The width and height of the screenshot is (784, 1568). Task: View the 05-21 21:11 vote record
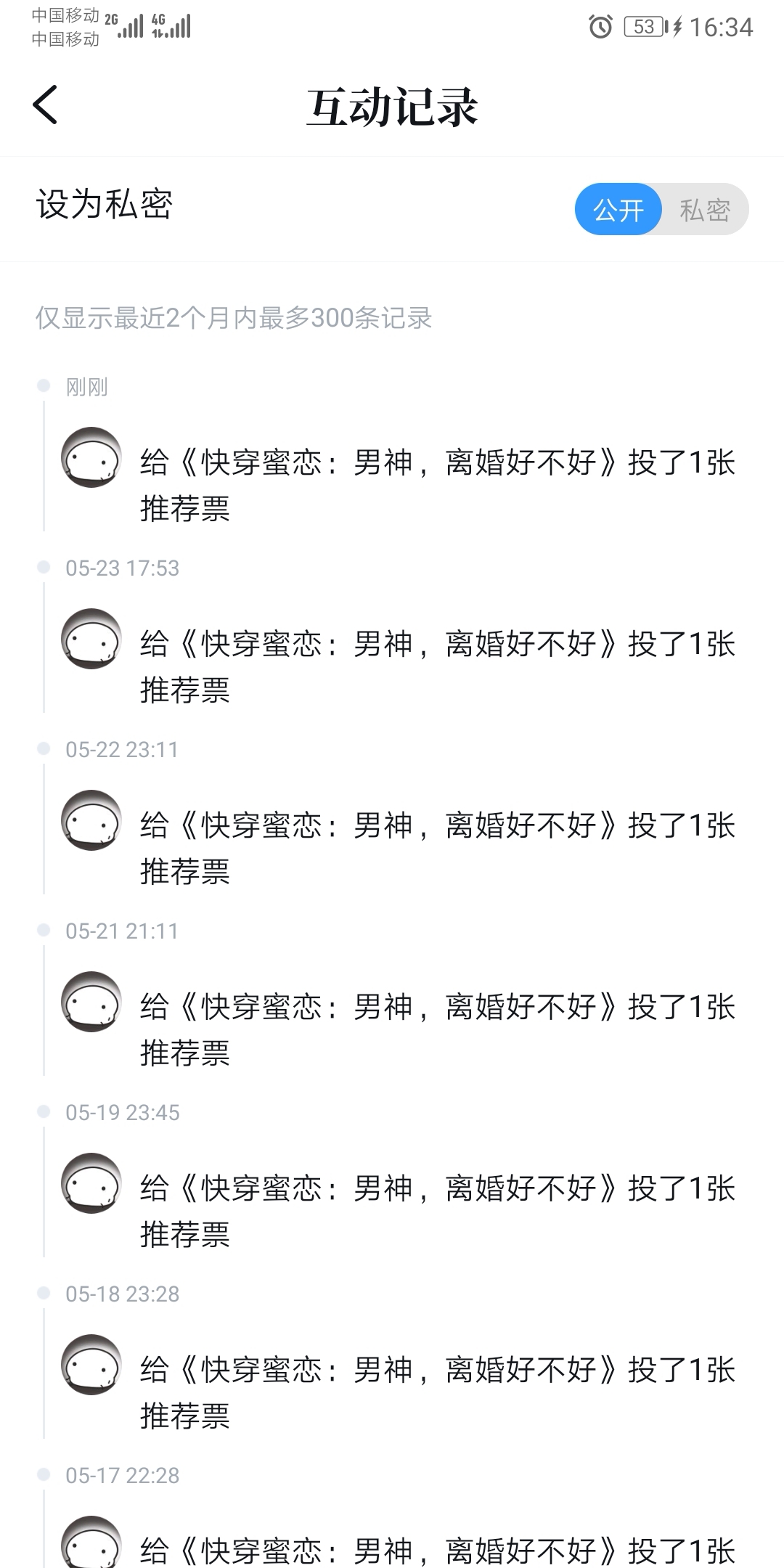tap(437, 1029)
